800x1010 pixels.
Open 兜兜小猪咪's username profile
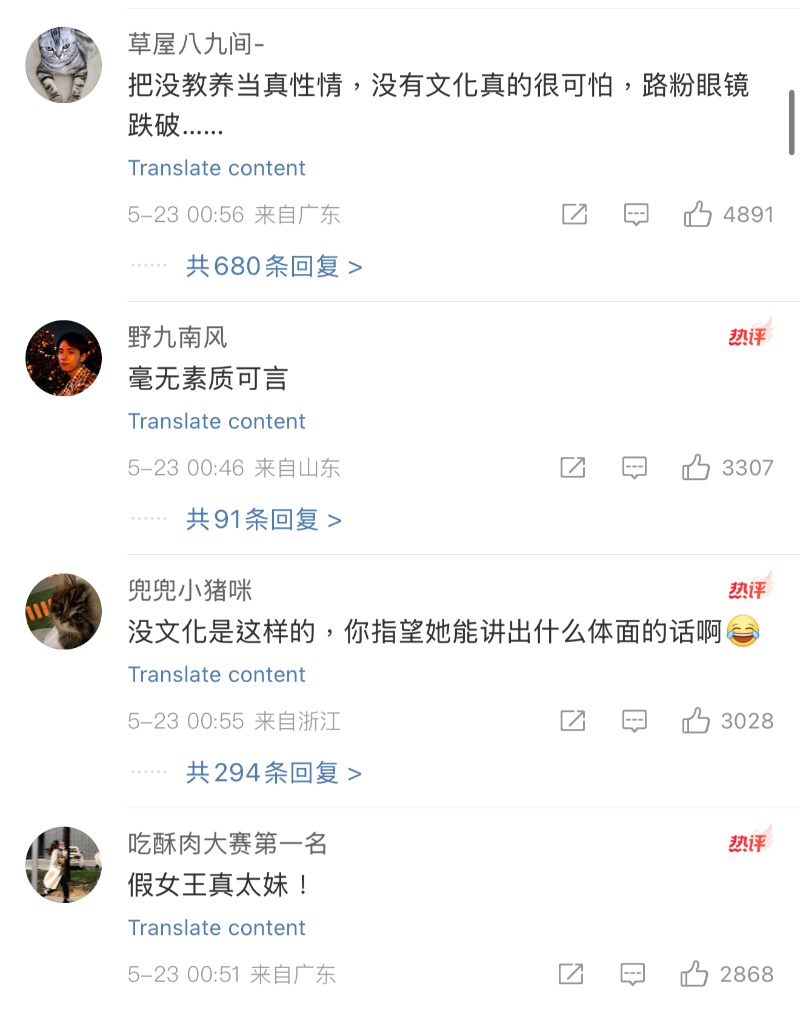tap(190, 590)
